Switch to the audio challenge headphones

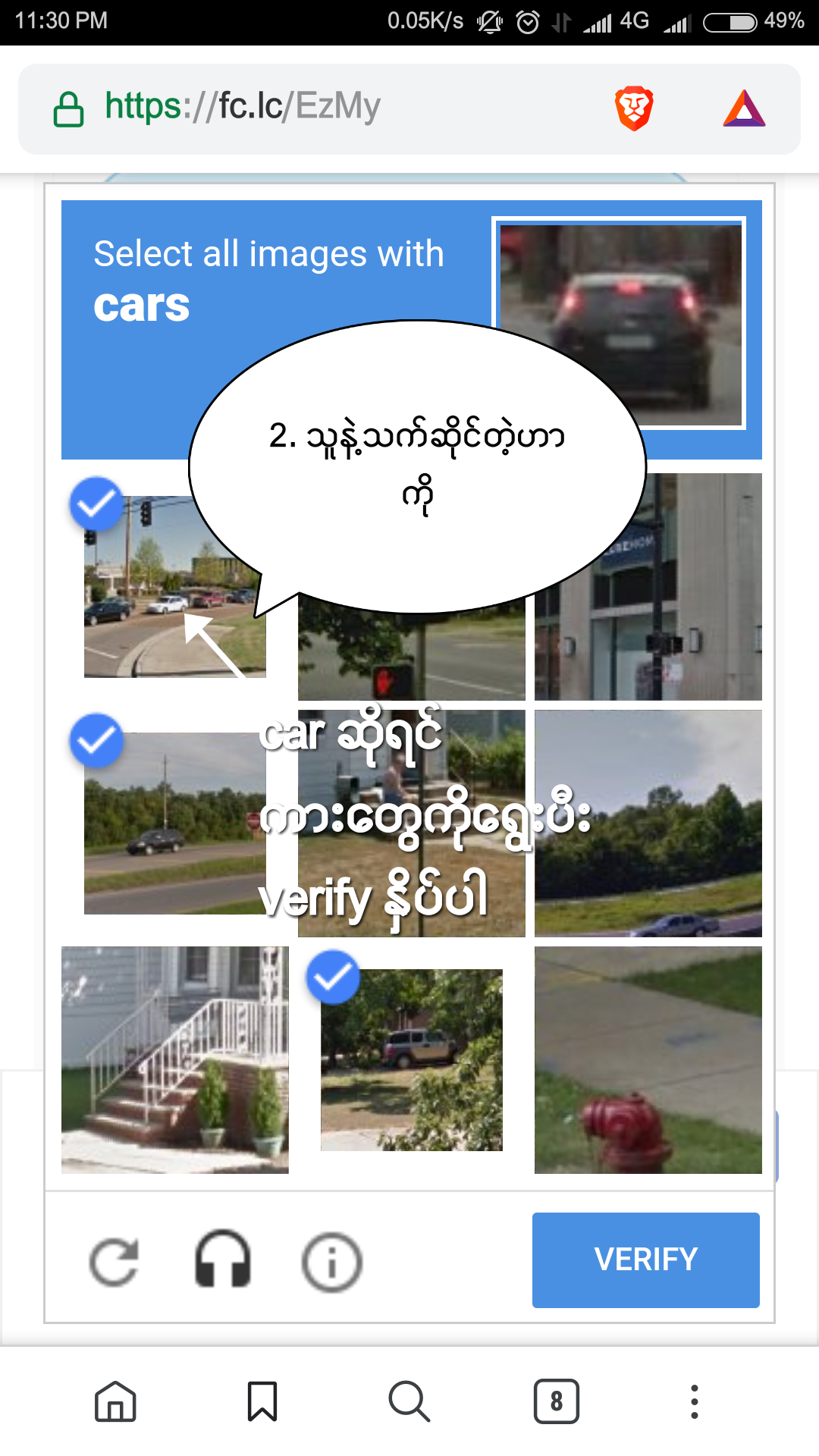pos(223,1260)
